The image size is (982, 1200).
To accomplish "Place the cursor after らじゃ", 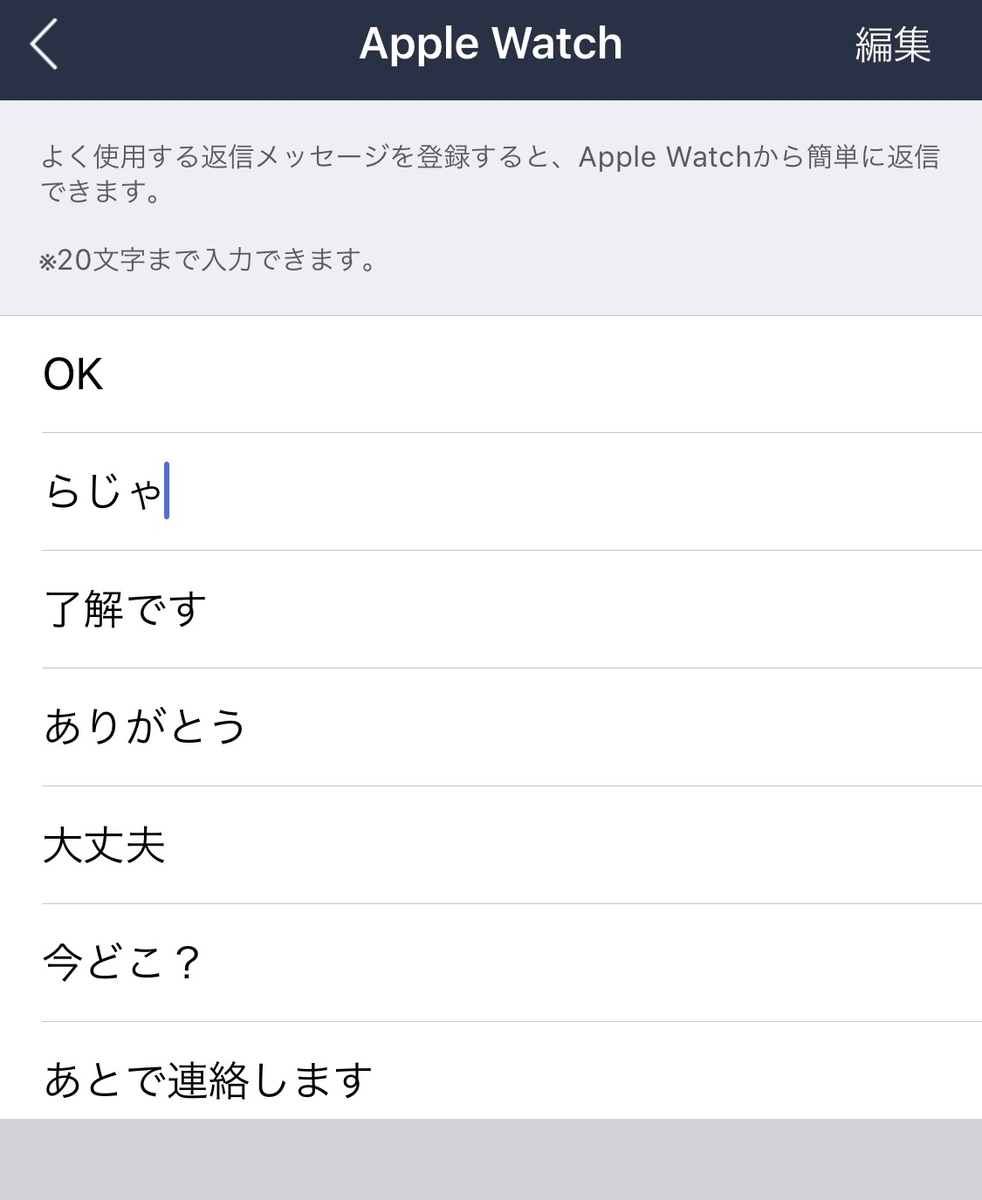I will [x=168, y=490].
